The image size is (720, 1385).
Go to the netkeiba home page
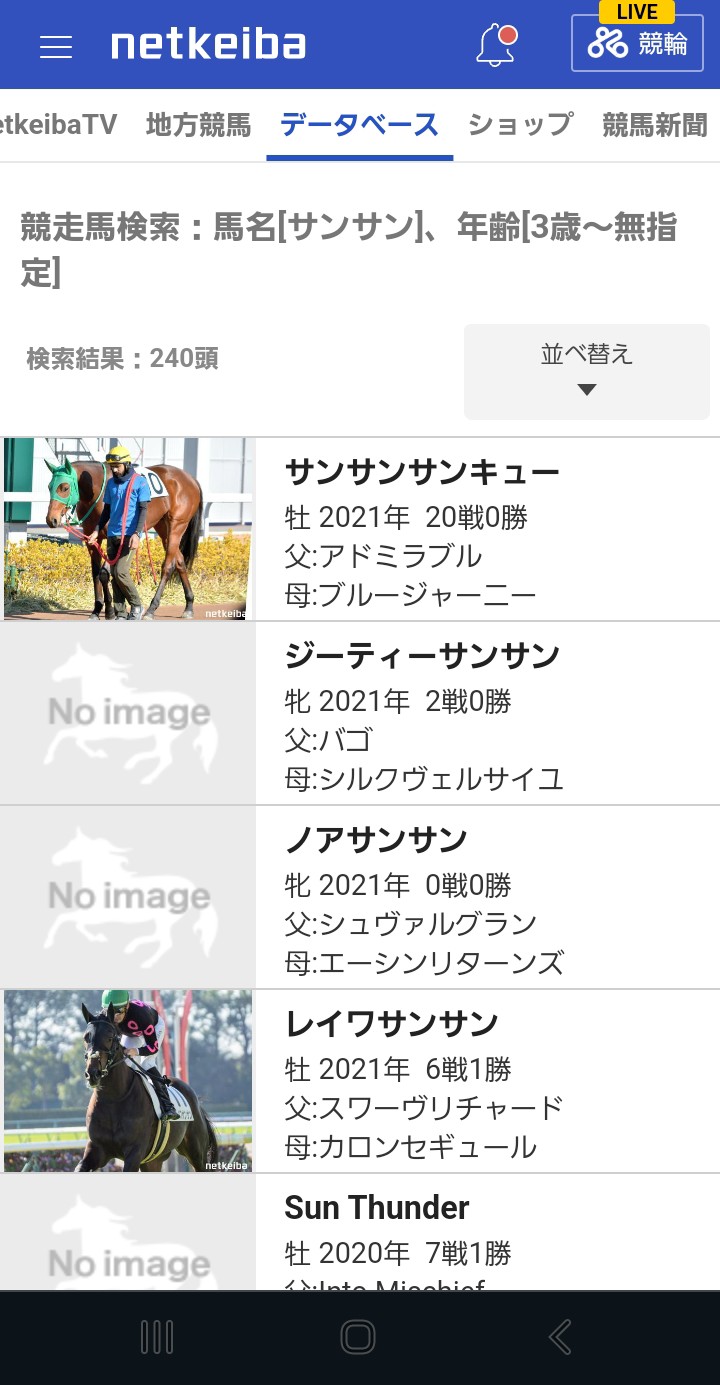coord(208,45)
